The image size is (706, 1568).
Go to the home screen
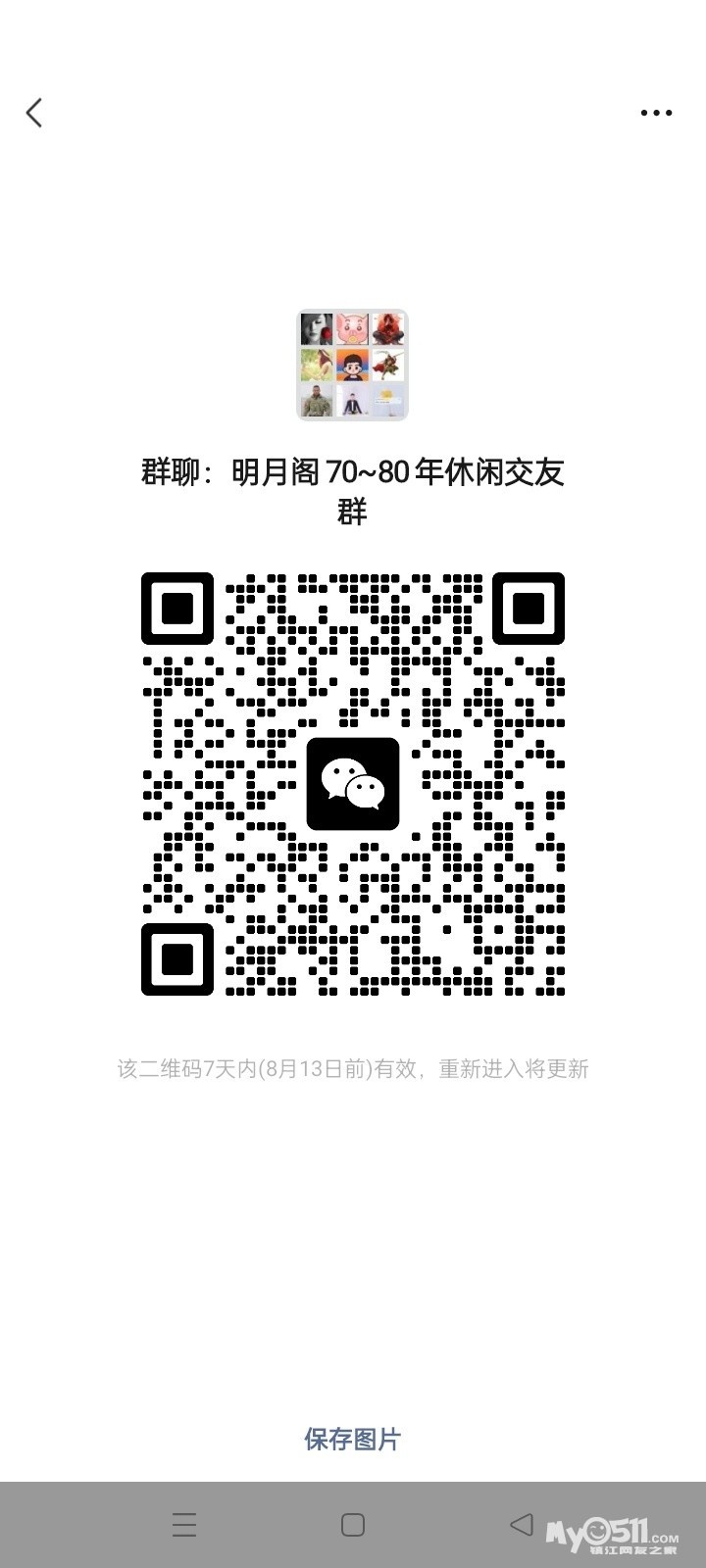click(x=353, y=1525)
